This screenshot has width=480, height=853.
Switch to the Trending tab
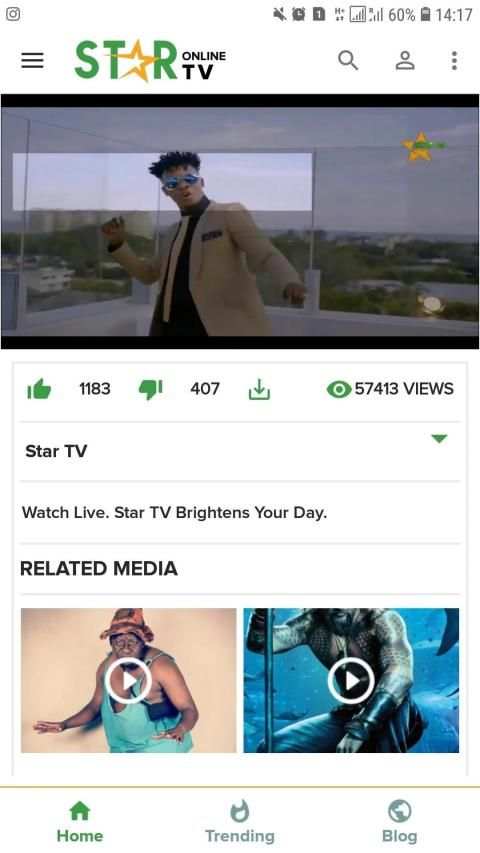(239, 822)
